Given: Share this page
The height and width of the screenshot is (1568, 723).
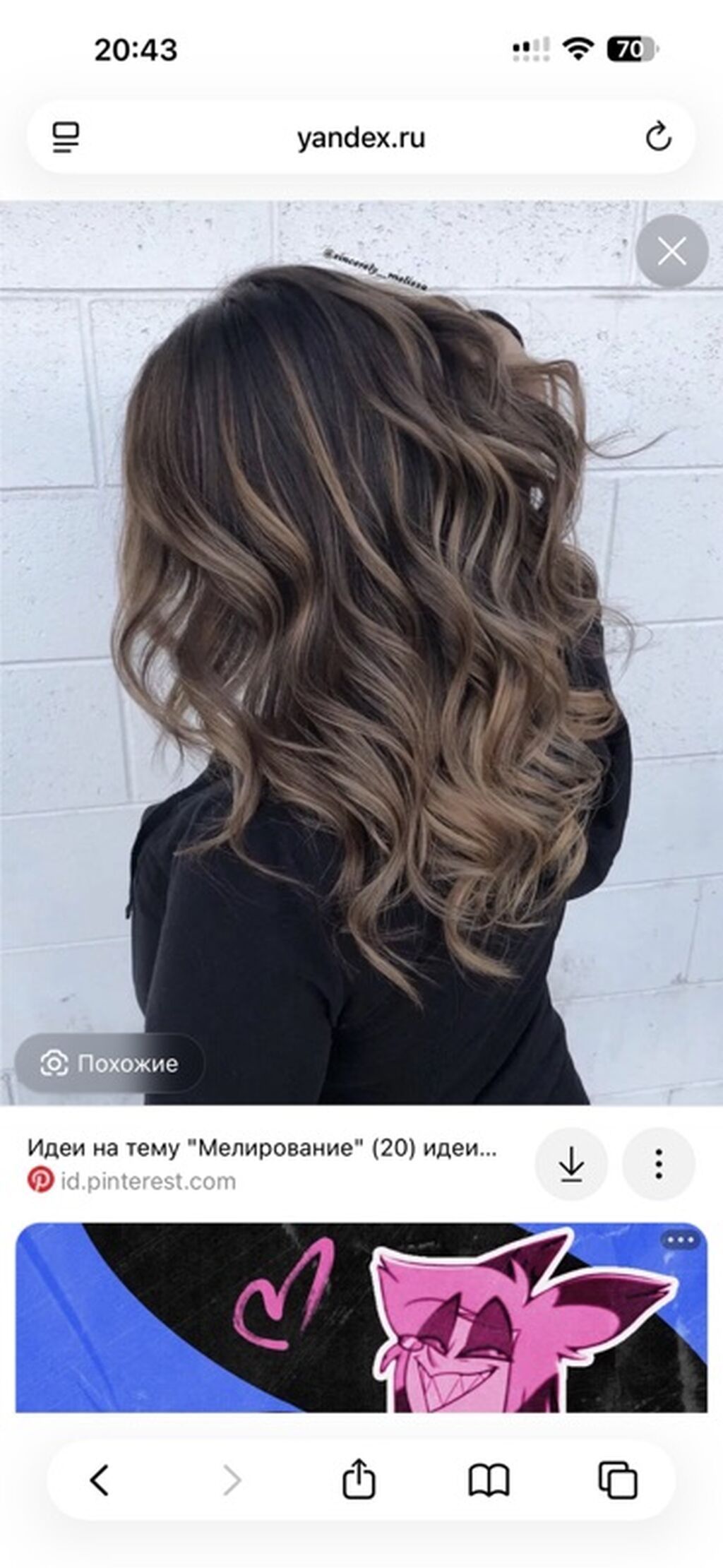Looking at the screenshot, I should 359,1480.
